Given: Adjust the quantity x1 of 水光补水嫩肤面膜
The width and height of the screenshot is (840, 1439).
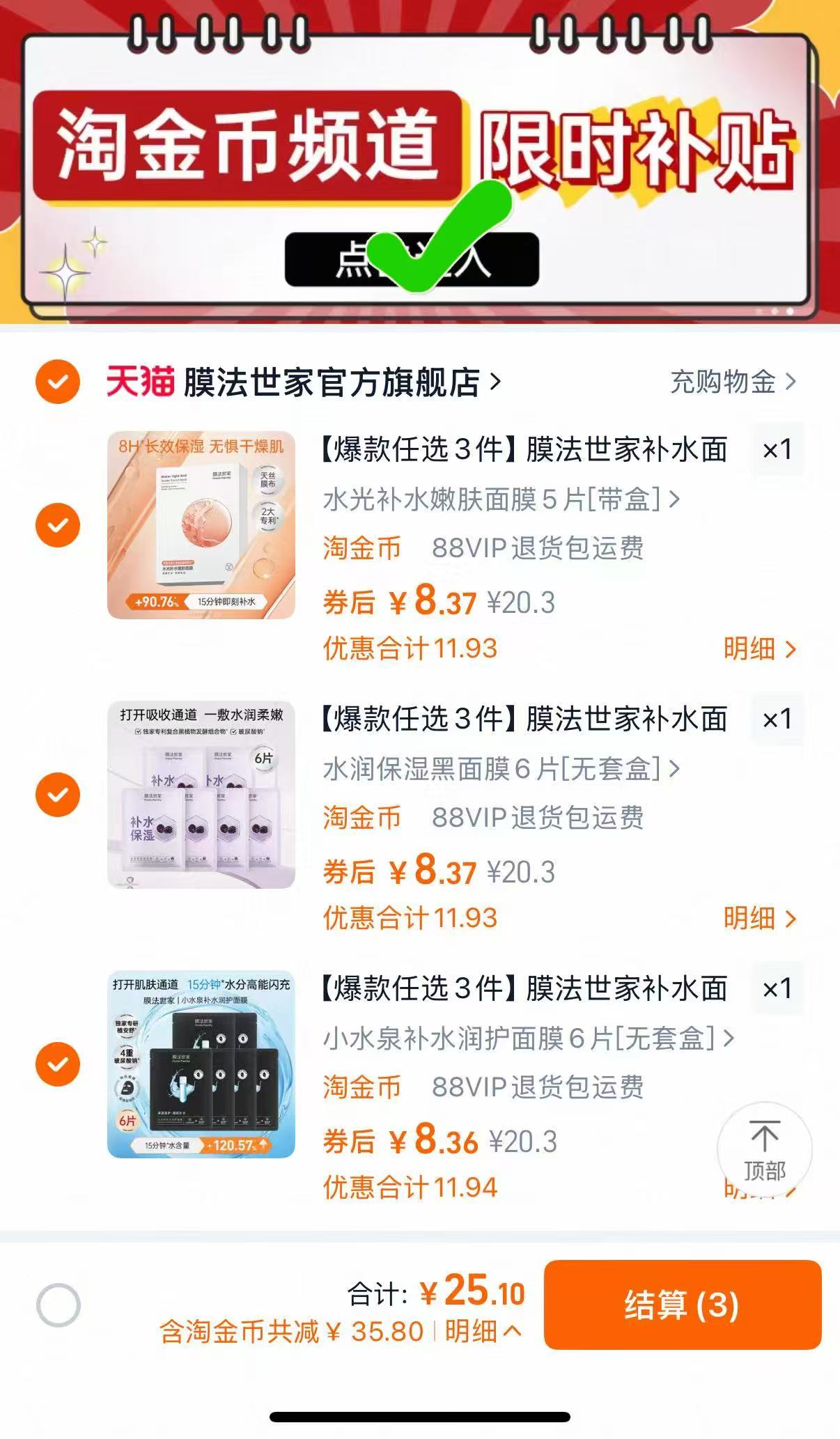Looking at the screenshot, I should (777, 449).
